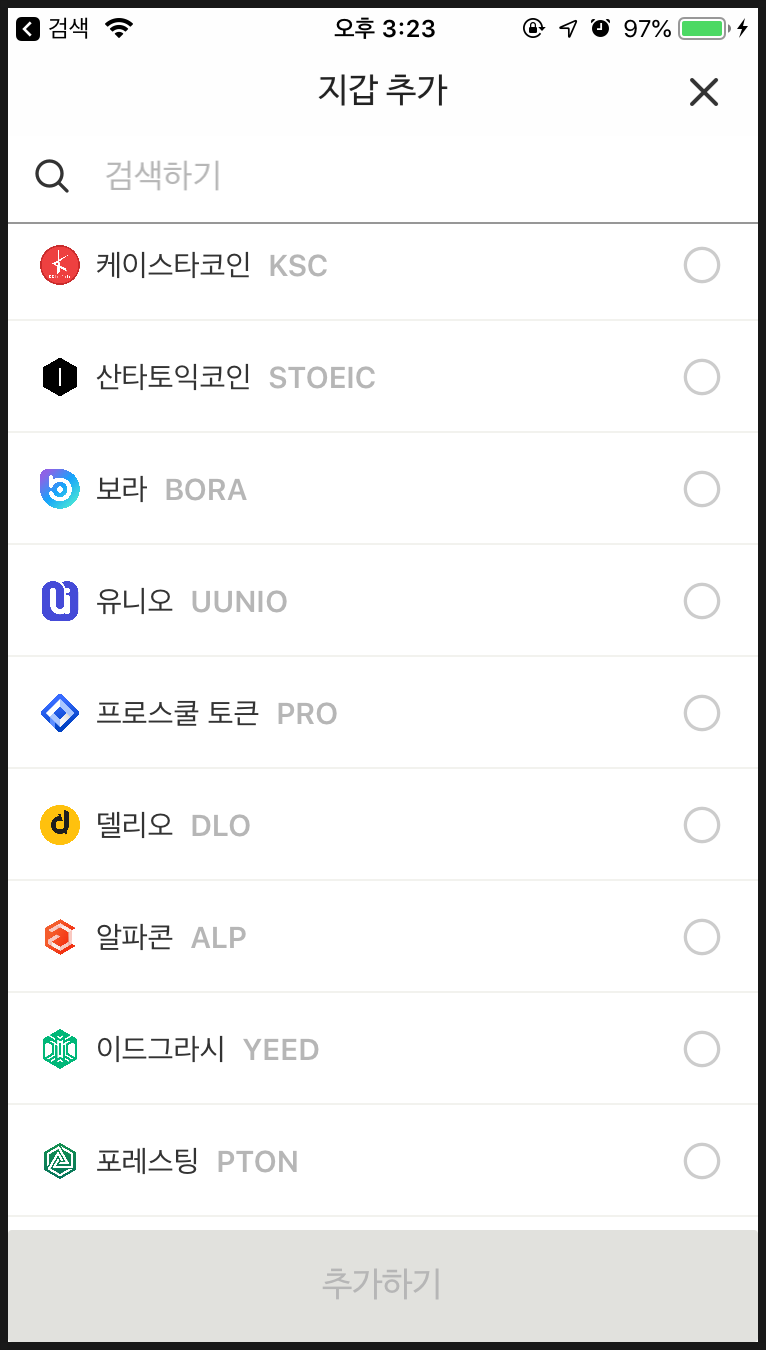Click the 이드그라시 YEED green coin icon
This screenshot has height=1350, width=766.
(x=58, y=1049)
